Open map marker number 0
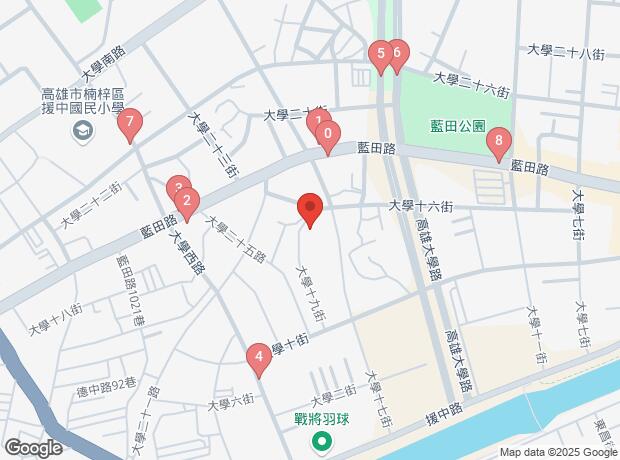The height and width of the screenshot is (460, 620). pyautogui.click(x=330, y=135)
